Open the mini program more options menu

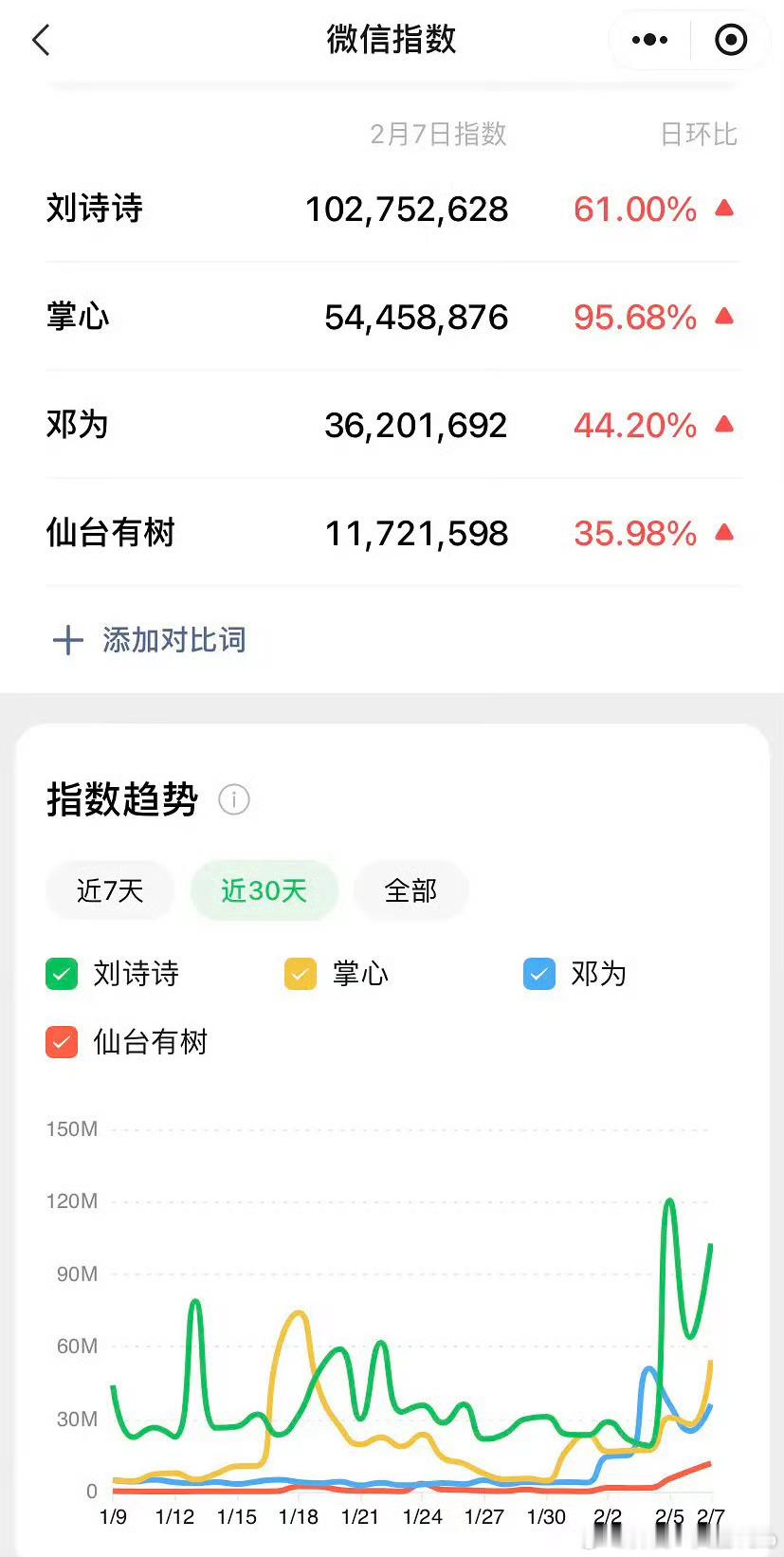point(648,40)
